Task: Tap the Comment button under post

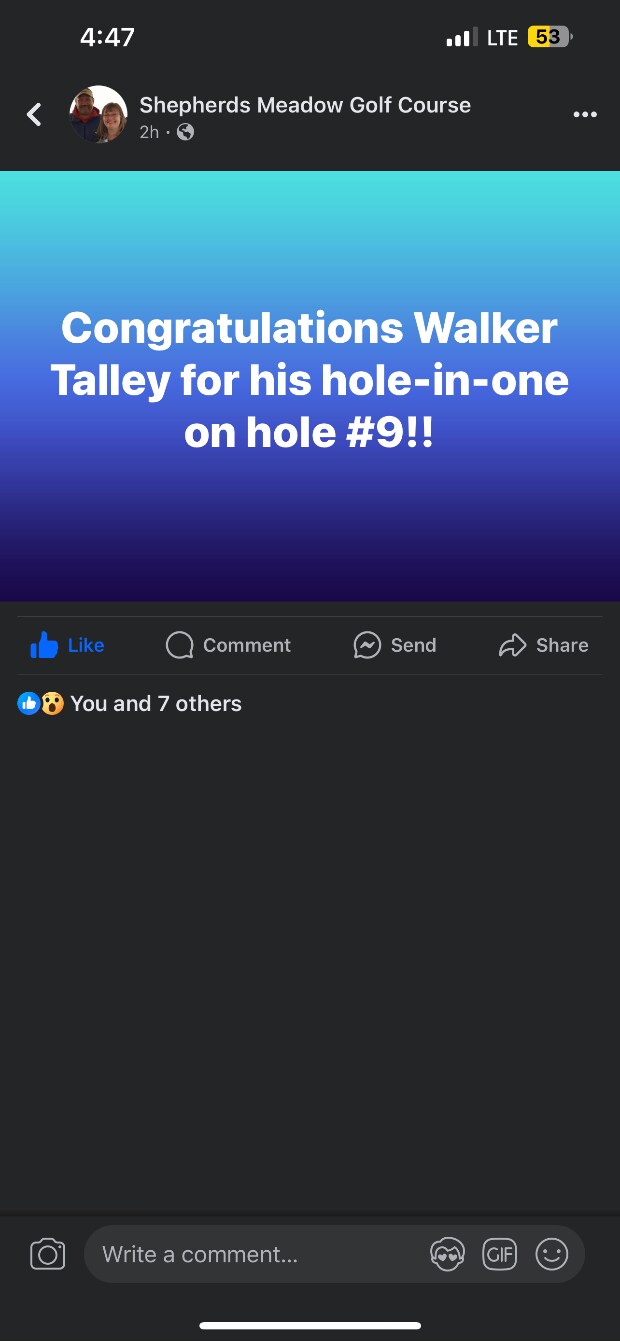Action: [228, 645]
